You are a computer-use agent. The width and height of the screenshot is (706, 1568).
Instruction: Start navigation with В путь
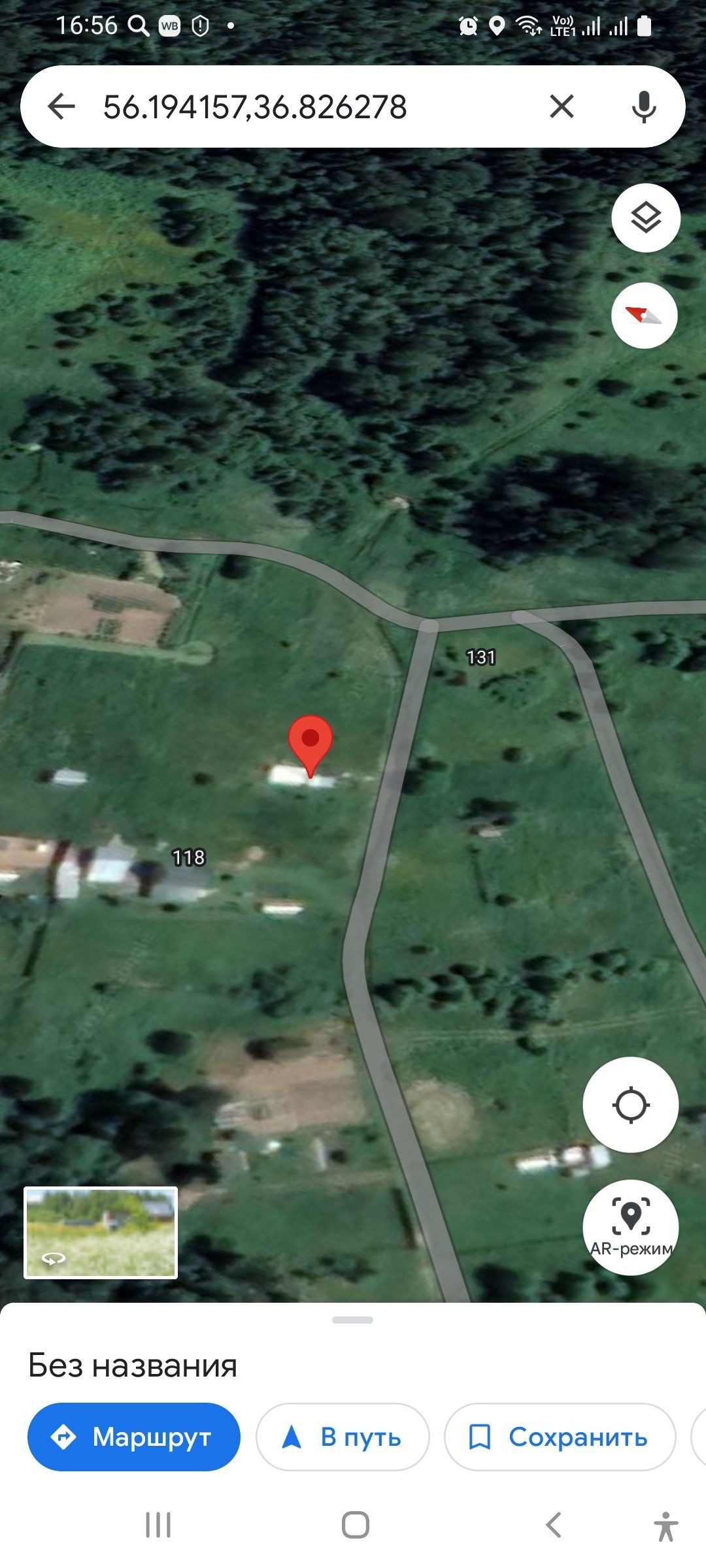click(343, 1437)
